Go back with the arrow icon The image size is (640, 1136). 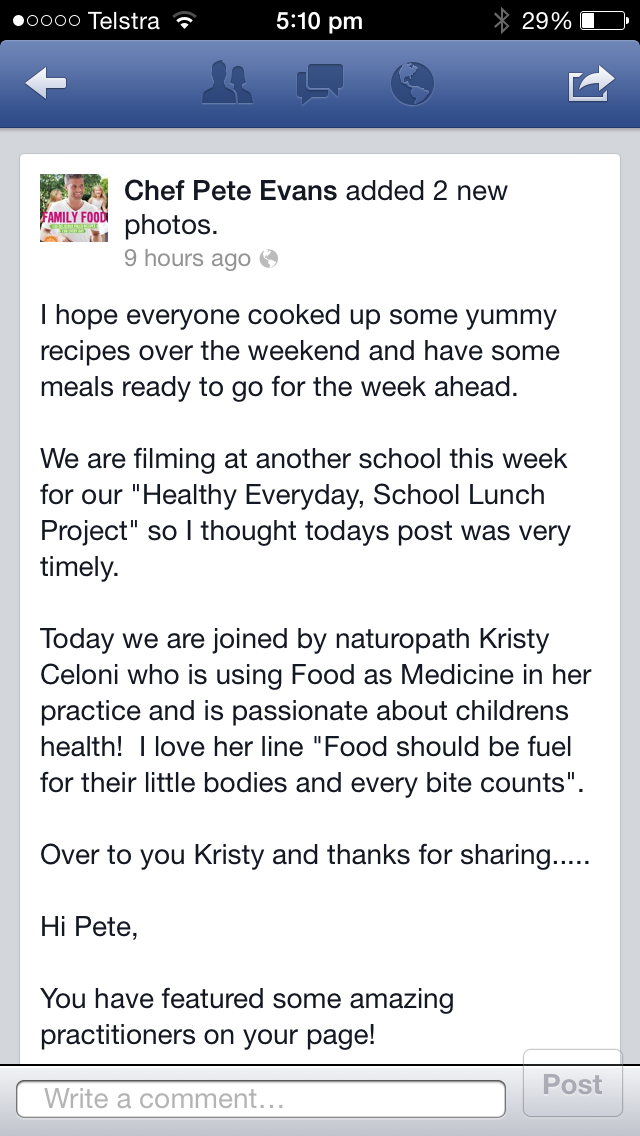tap(46, 83)
